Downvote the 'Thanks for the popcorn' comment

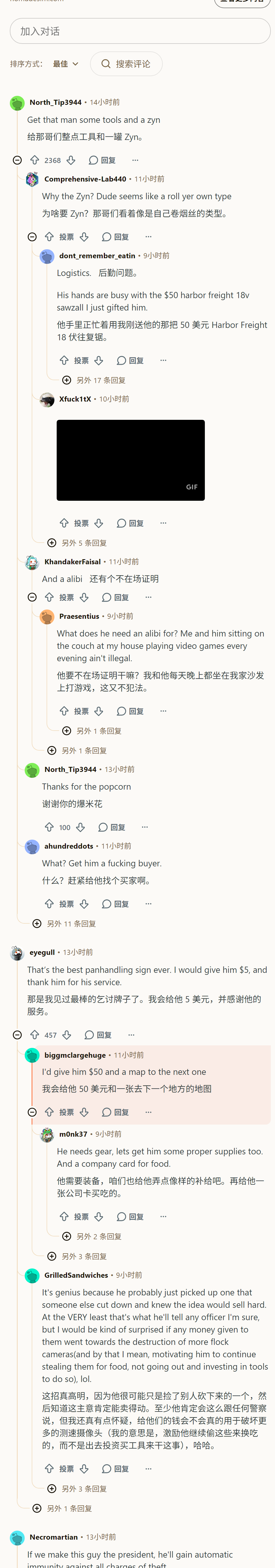(x=80, y=827)
